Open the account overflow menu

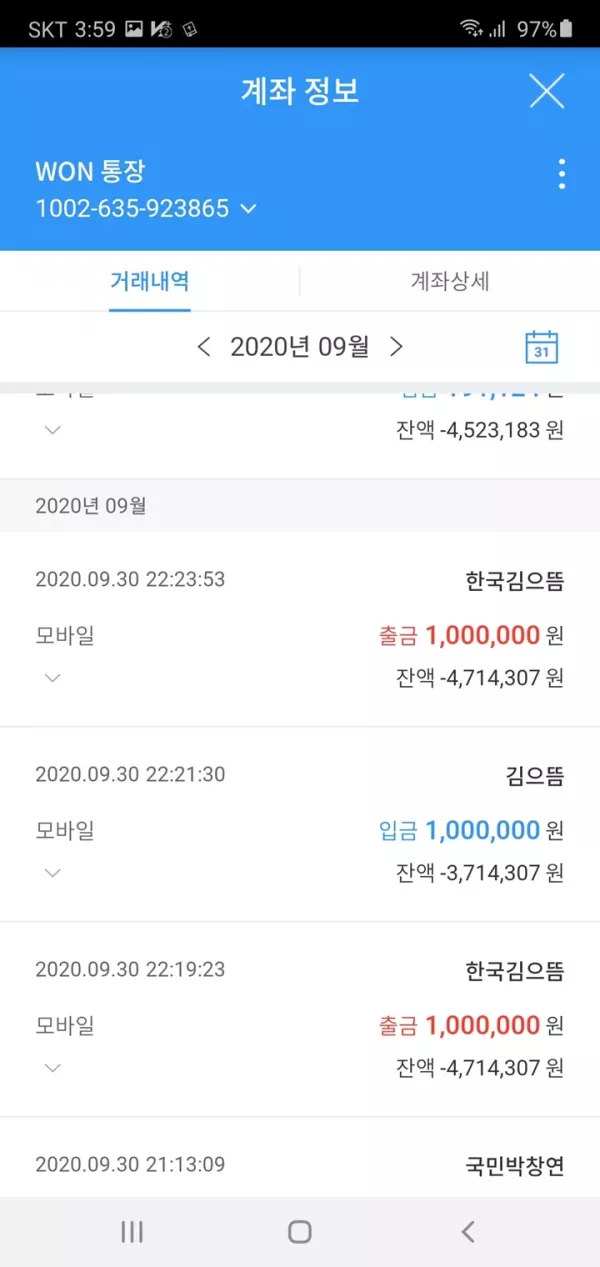(x=562, y=174)
